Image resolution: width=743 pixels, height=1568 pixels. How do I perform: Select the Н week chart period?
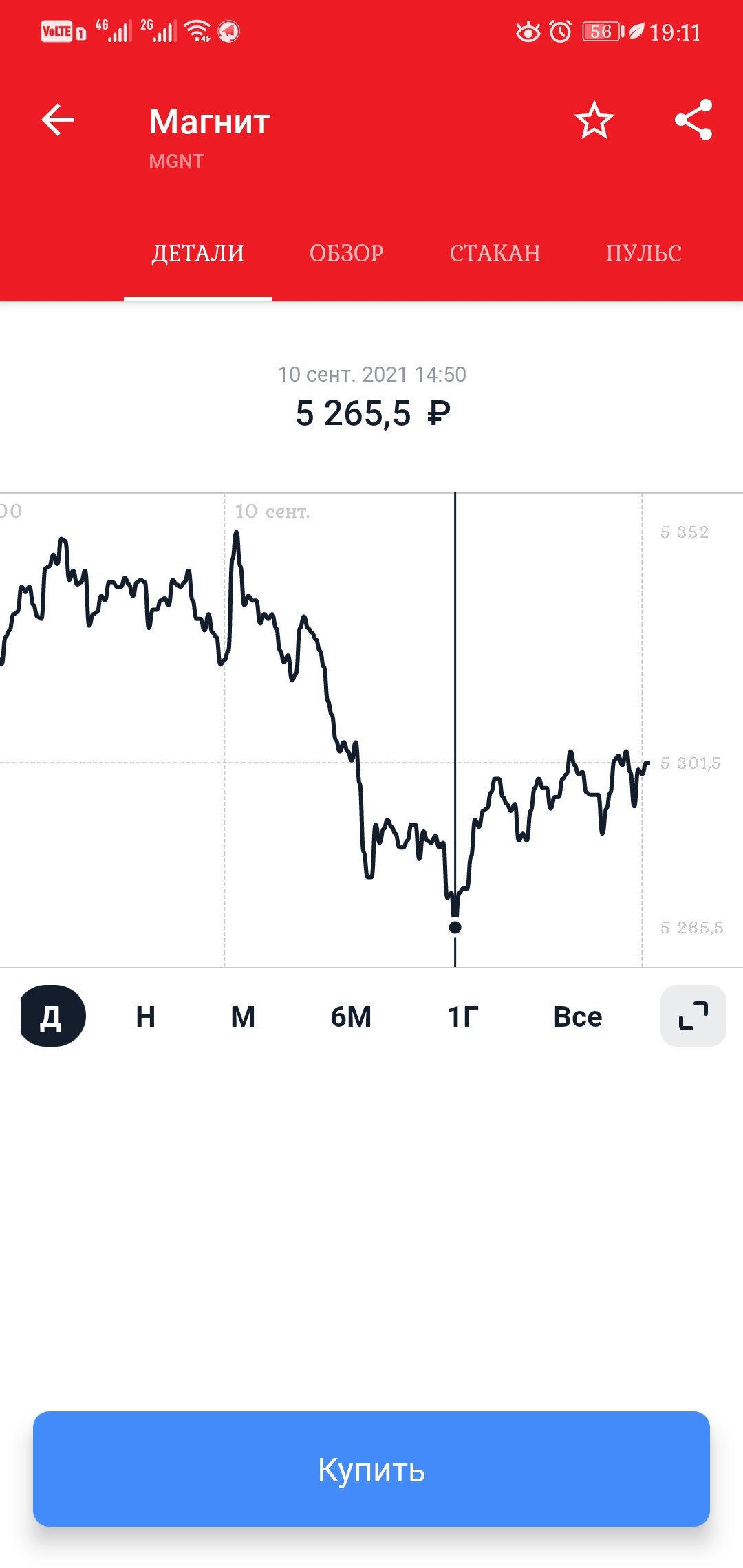click(145, 1016)
